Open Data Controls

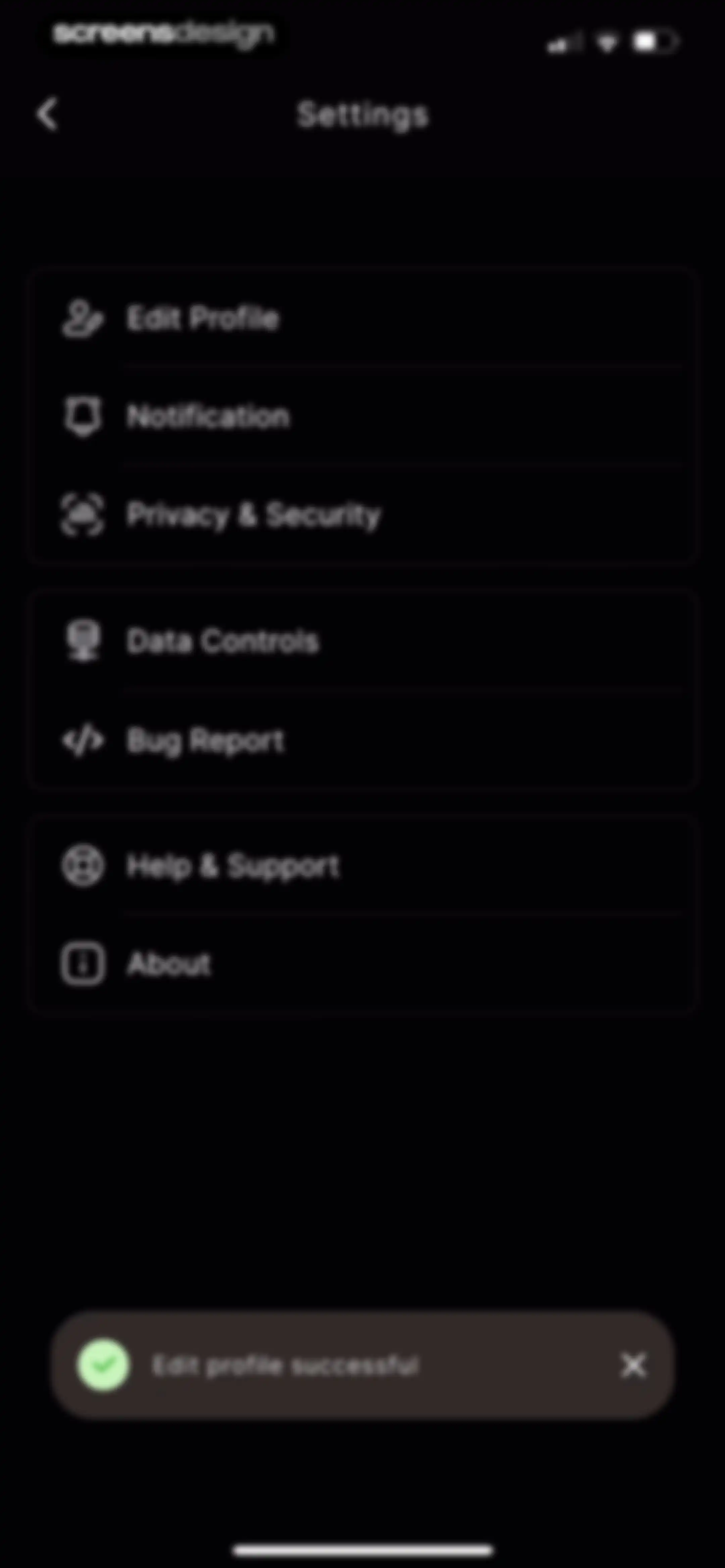pos(362,640)
